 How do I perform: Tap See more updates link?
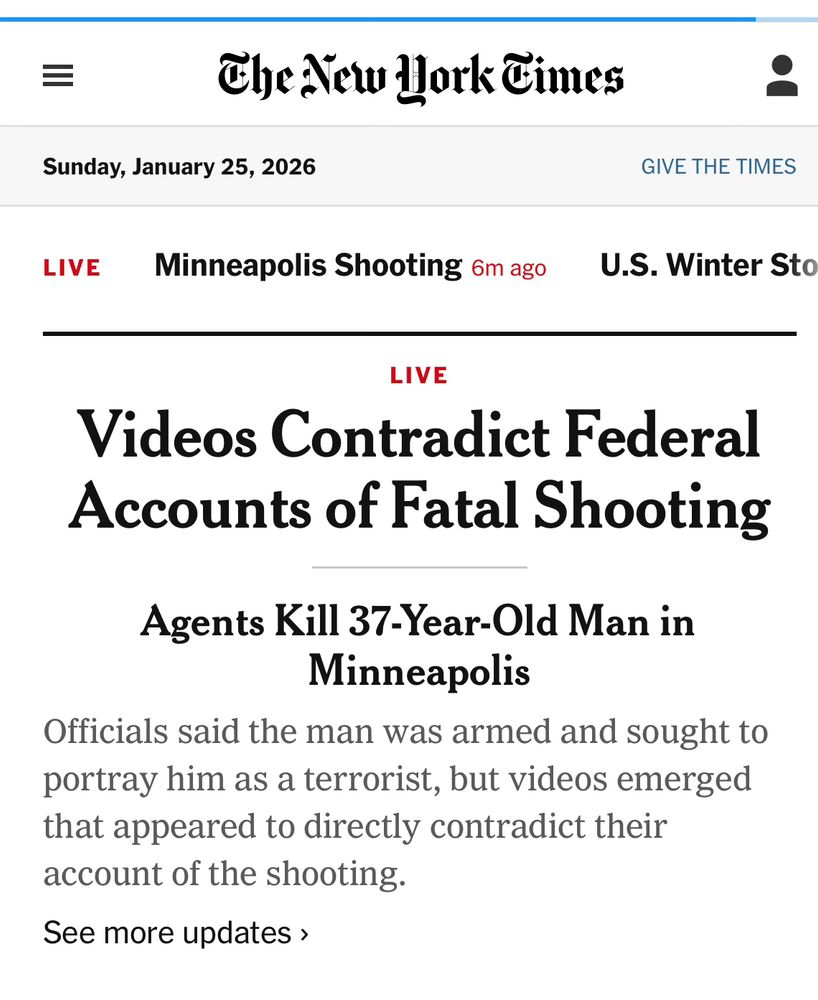(x=176, y=933)
